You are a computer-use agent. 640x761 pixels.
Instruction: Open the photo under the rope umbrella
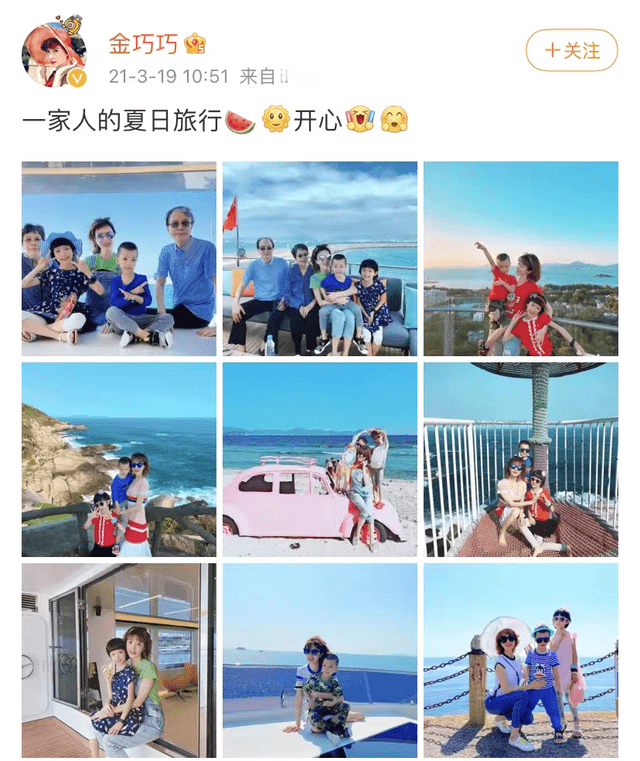pos(520,459)
